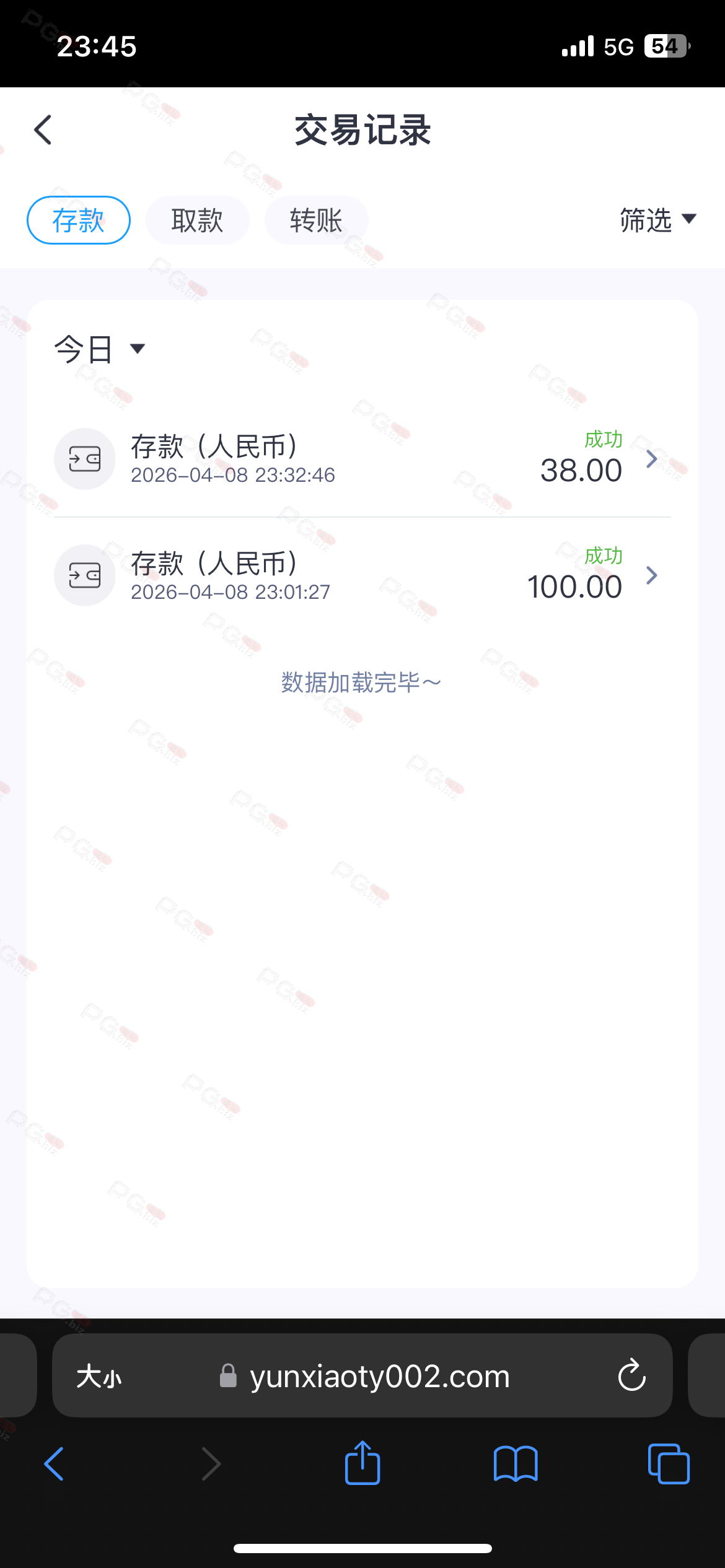Reload the page in the address bar
725x1568 pixels.
631,1375
